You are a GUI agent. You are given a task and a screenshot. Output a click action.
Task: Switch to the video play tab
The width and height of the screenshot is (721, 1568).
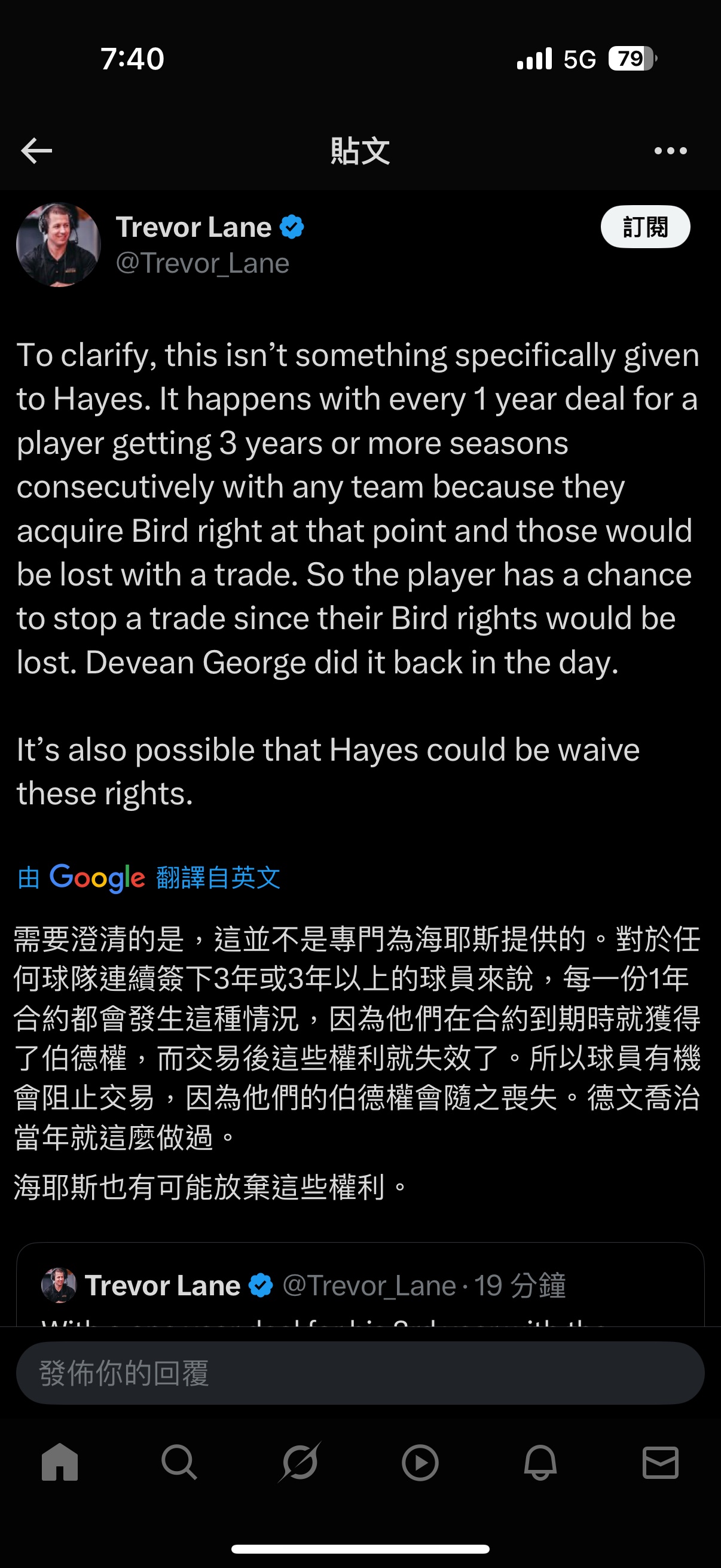(x=420, y=1462)
